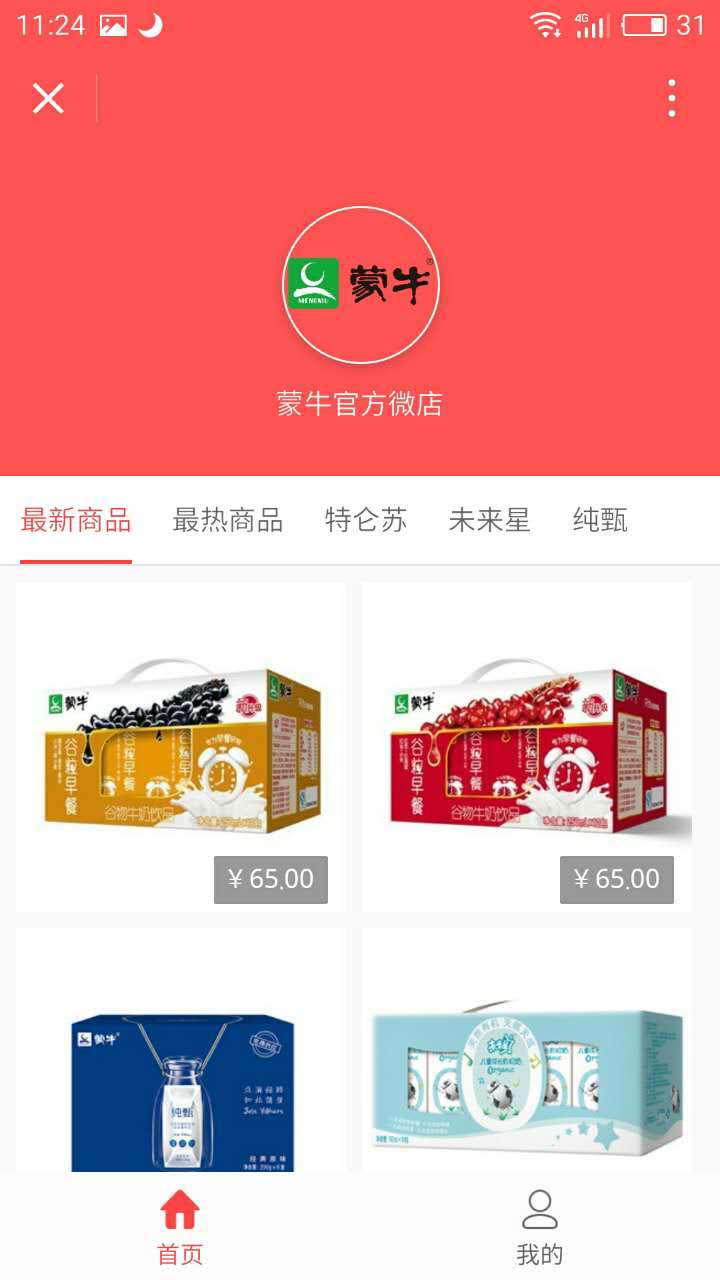Select the 纯甄 category tab
This screenshot has height=1280, width=720.
coord(600,521)
